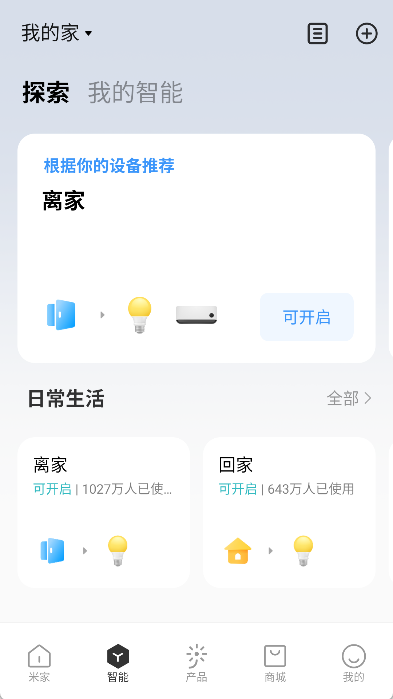The width and height of the screenshot is (393, 699).
Task: Tap the plus icon to add automation
Action: [x=366, y=34]
